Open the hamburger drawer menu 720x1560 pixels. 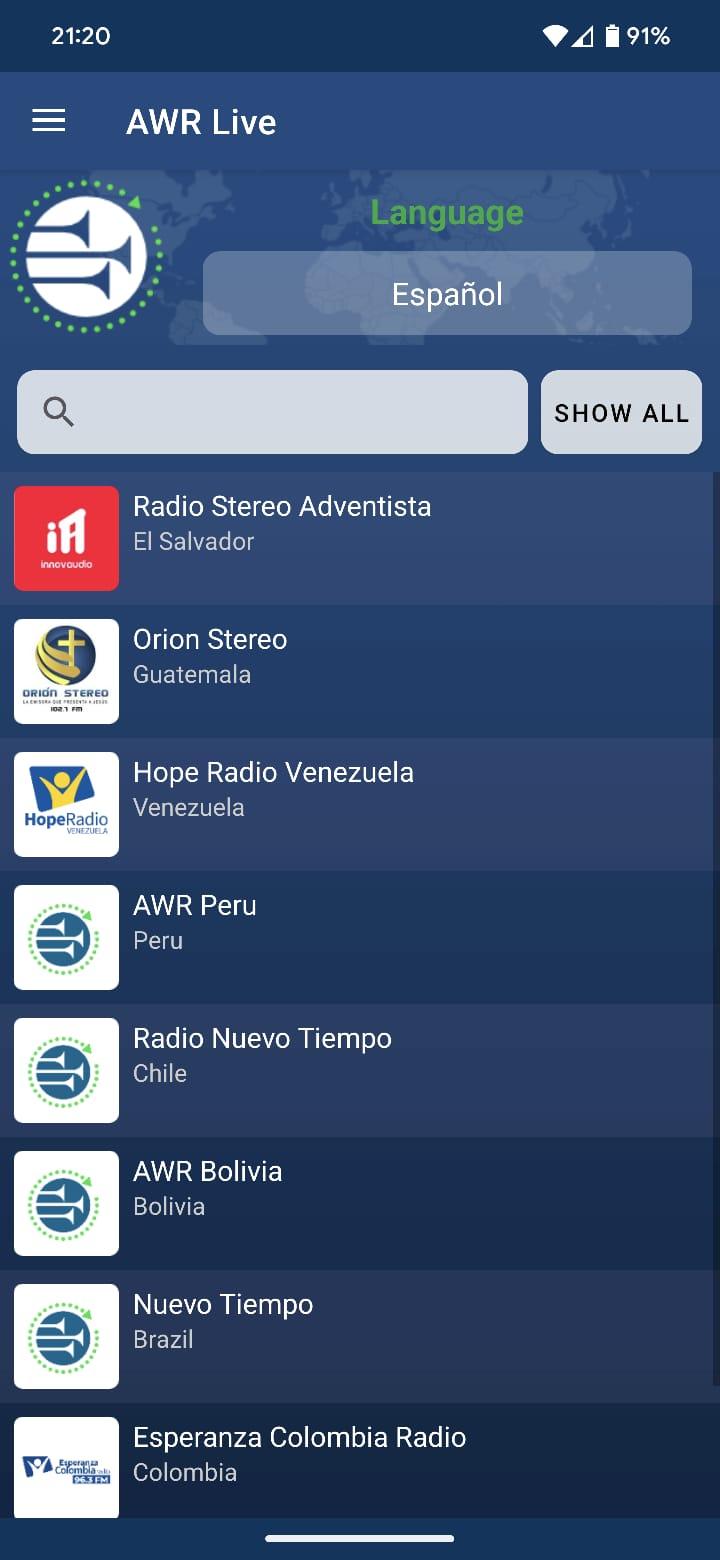point(49,122)
